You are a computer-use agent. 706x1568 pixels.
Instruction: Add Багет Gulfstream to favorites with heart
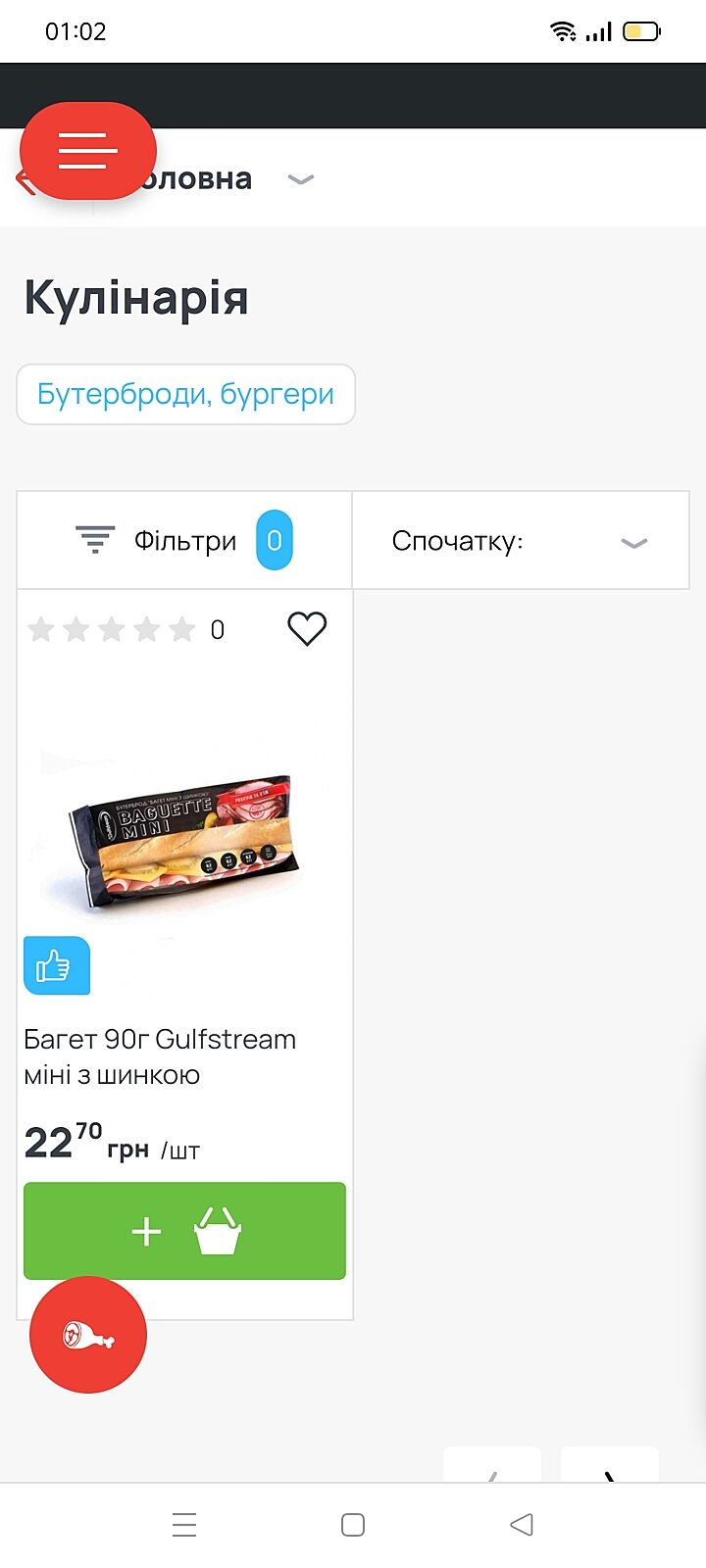(306, 628)
